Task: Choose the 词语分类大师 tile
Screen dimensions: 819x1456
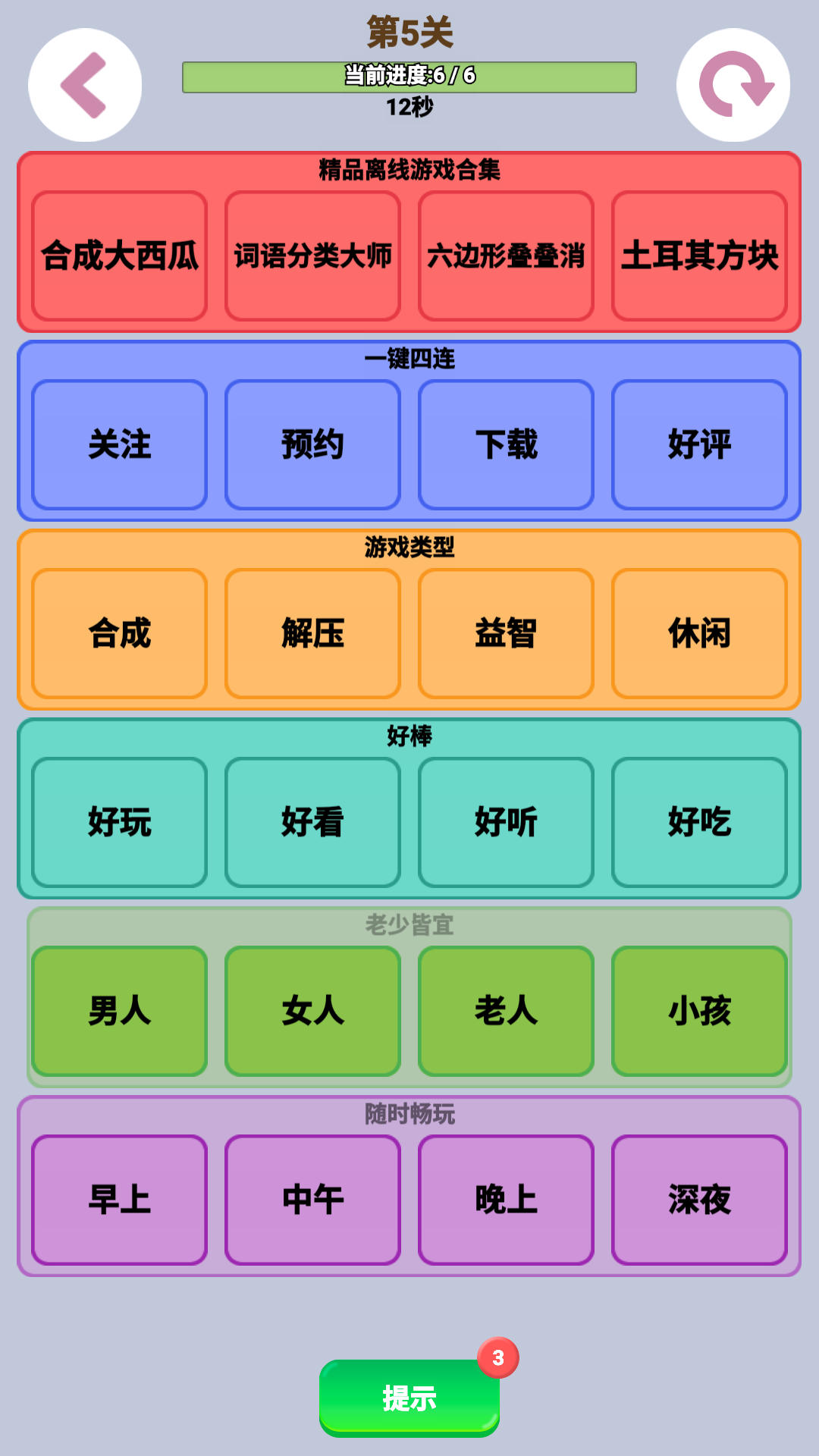Action: click(312, 256)
